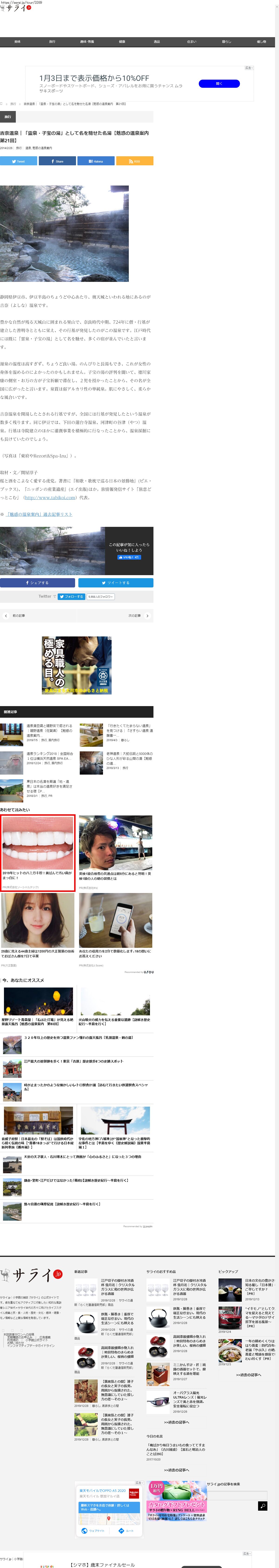Go to 前の記事
279x1568 pixels.
(x=18, y=615)
